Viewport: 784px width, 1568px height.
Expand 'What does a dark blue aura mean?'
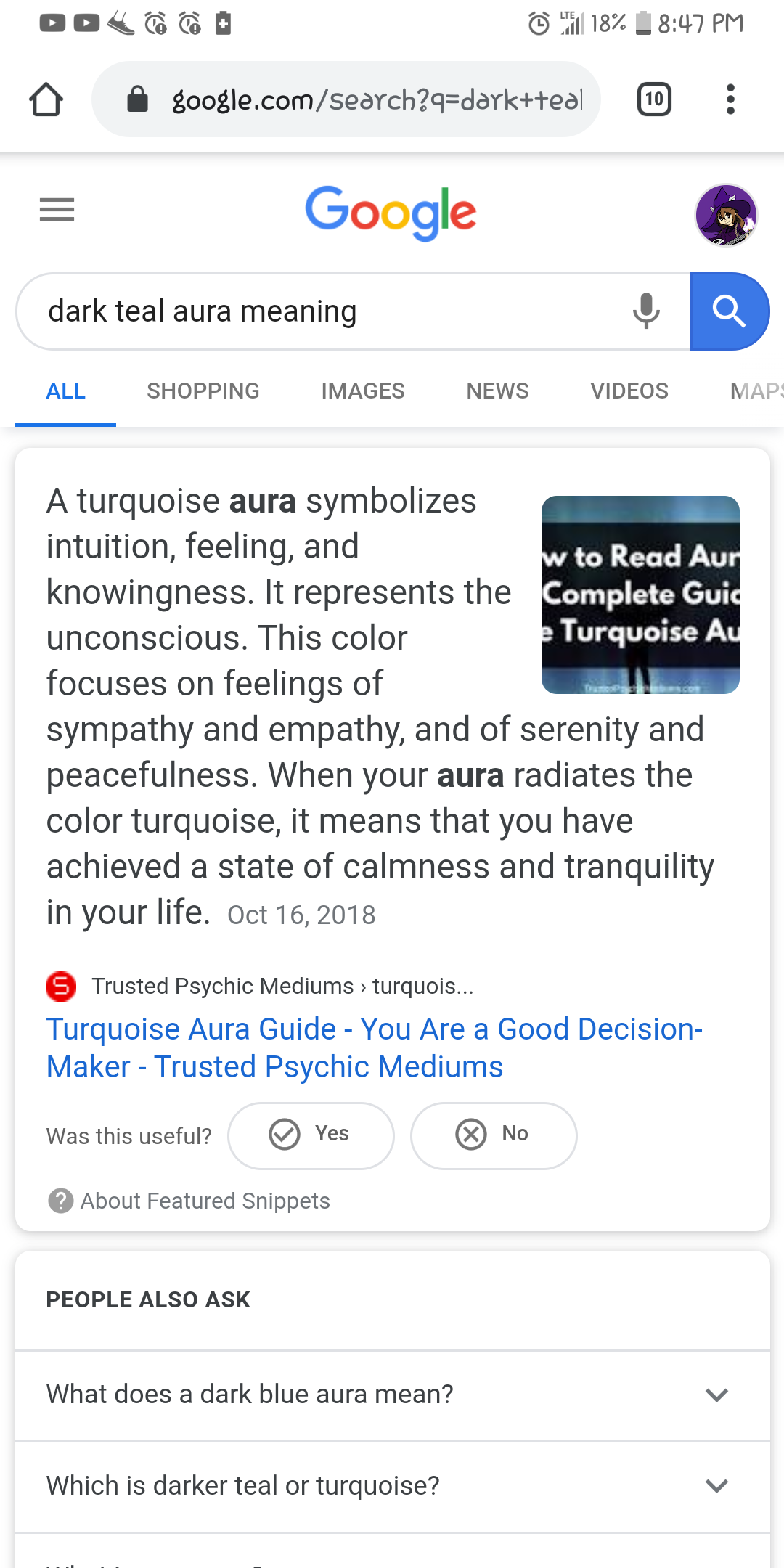tap(392, 1395)
